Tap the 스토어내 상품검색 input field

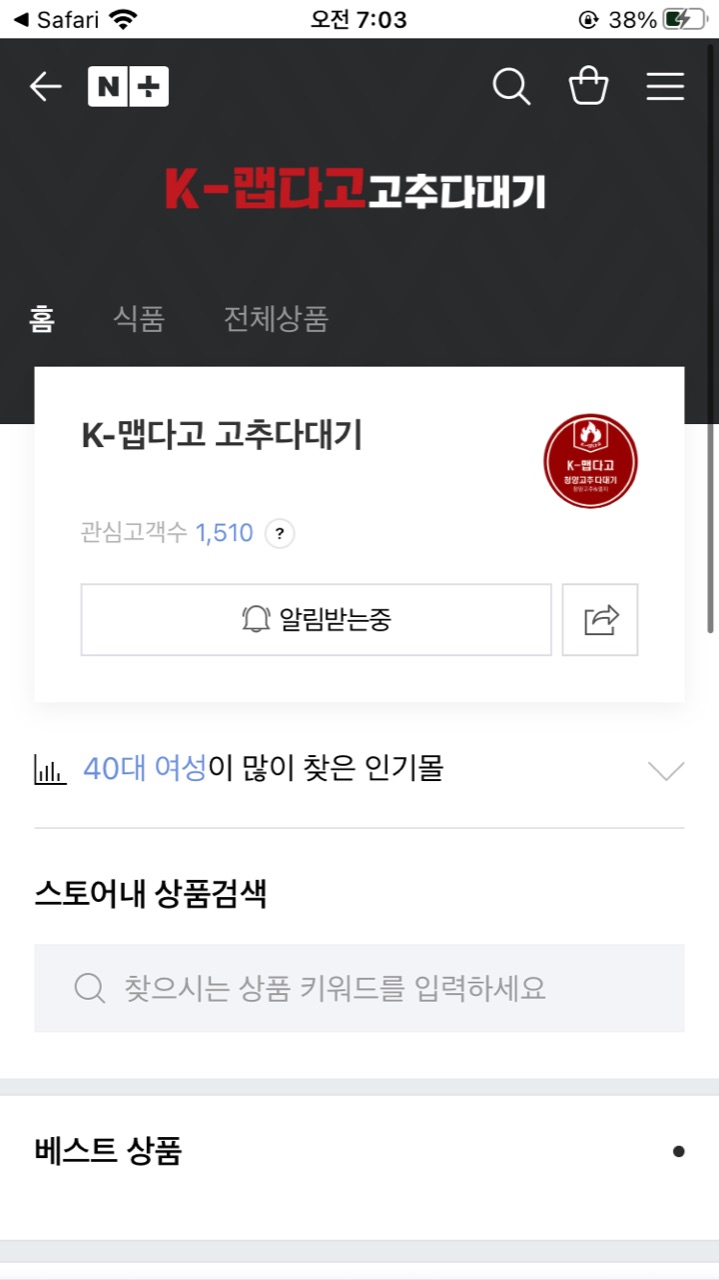click(x=359, y=988)
